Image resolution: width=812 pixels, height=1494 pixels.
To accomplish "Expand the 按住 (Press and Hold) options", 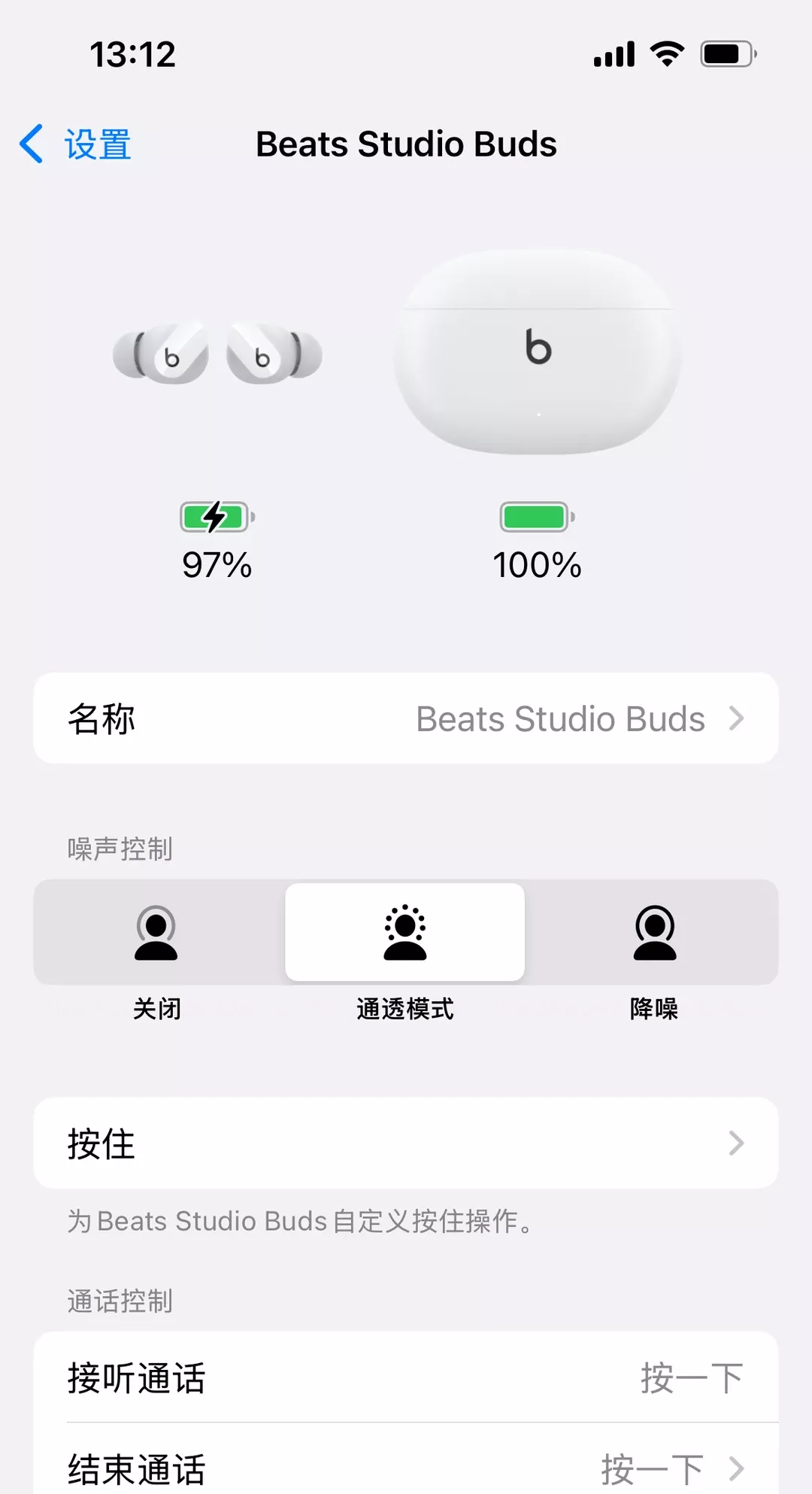I will tap(406, 1143).
